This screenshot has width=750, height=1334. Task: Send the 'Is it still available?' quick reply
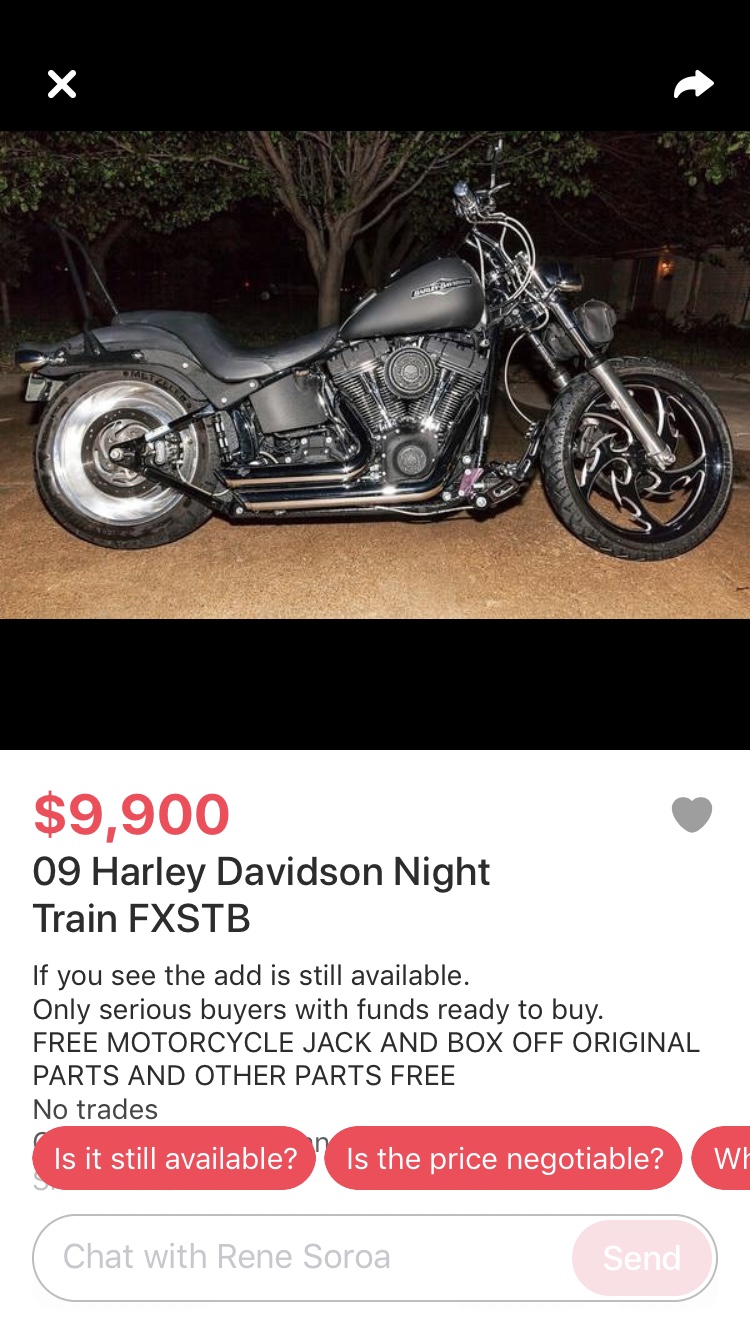tap(175, 1158)
